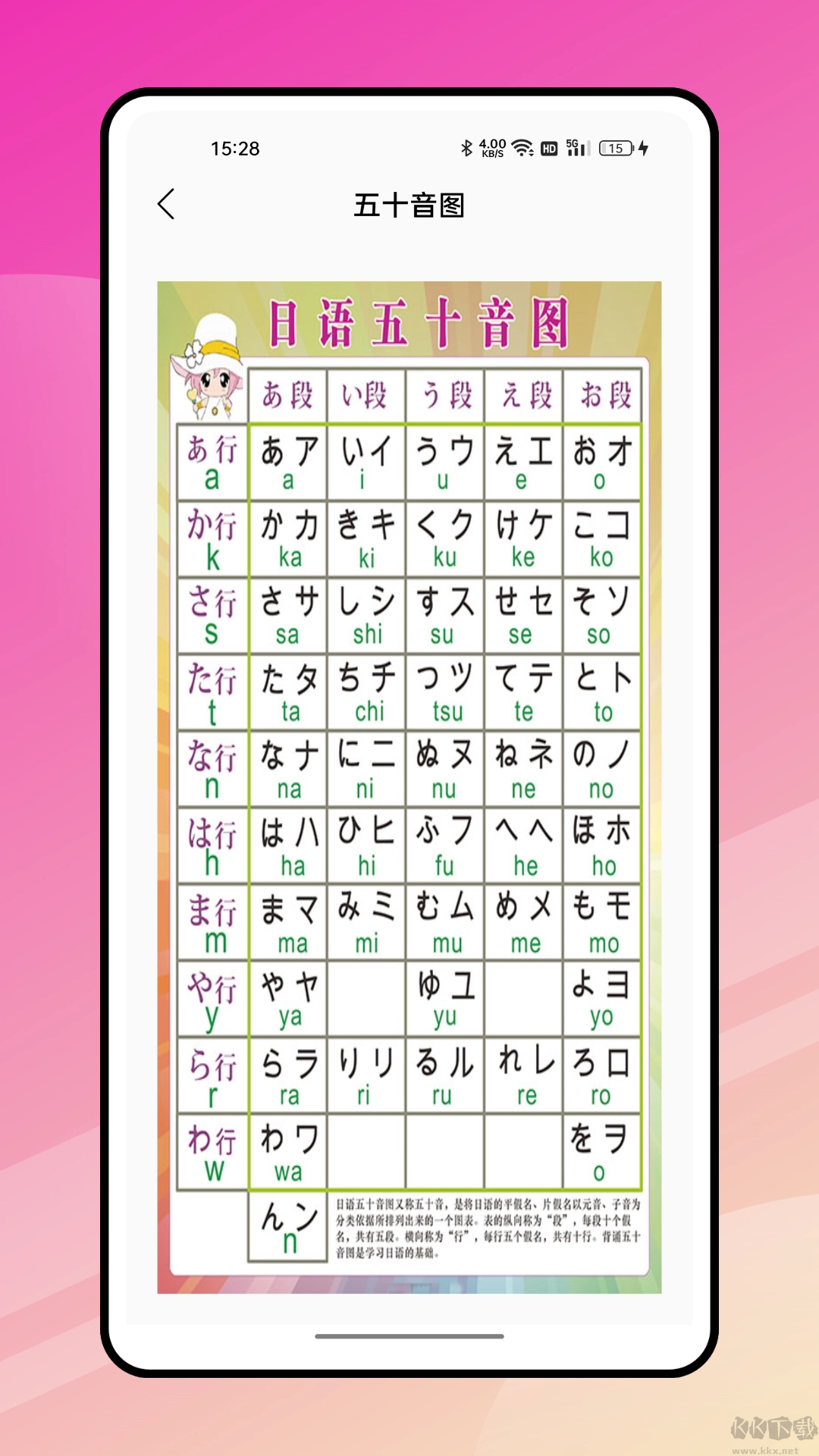
Task: Select the HD indicator icon
Action: point(548,149)
